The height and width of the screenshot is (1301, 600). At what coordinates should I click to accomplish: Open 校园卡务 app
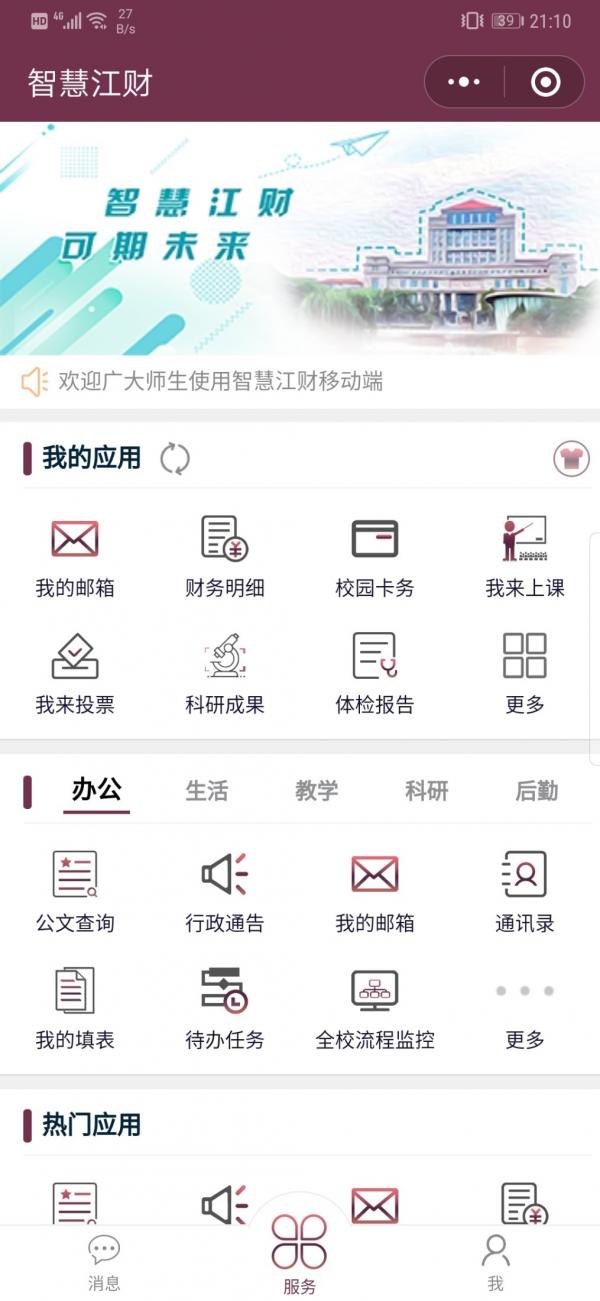pyautogui.click(x=375, y=556)
